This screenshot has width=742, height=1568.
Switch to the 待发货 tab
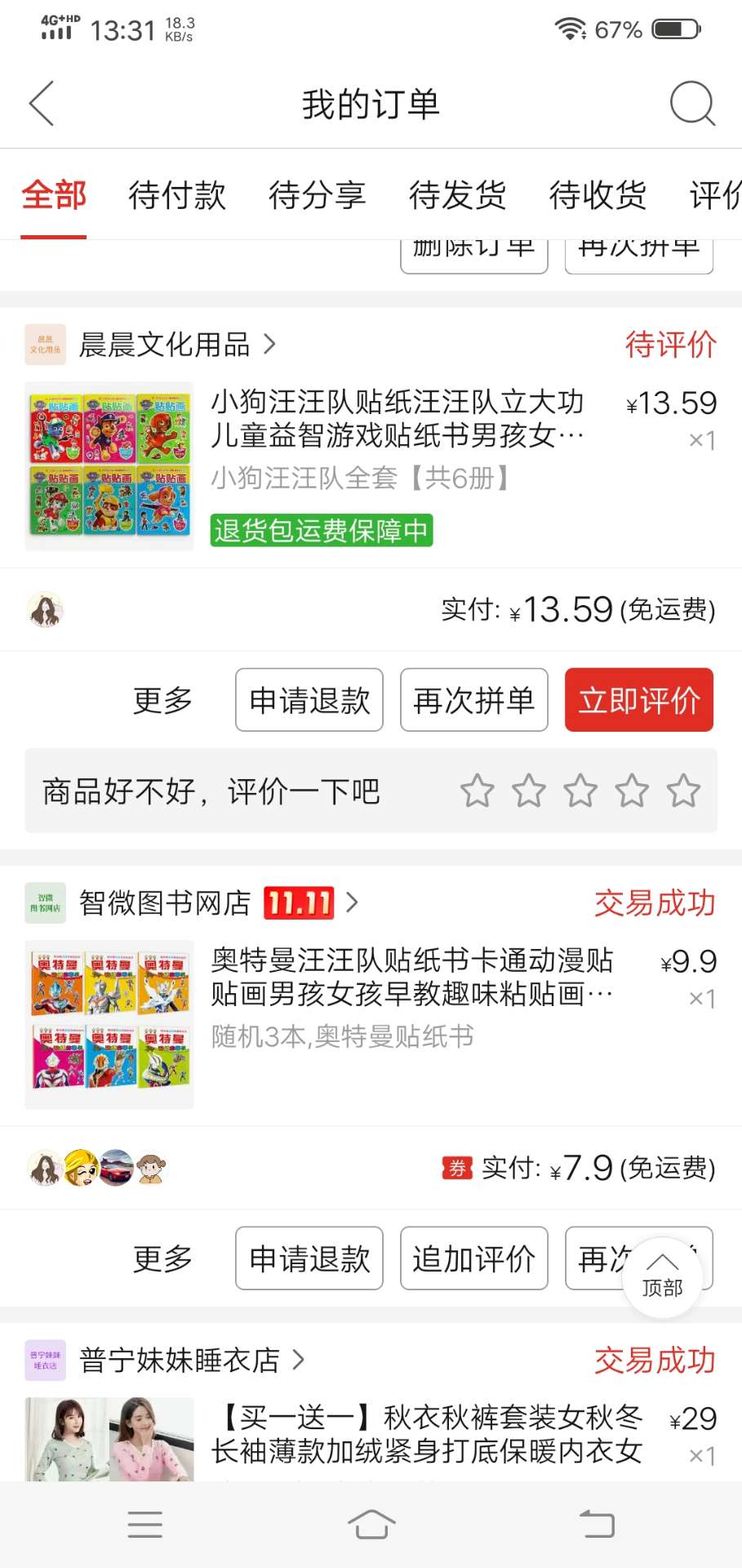pos(457,196)
